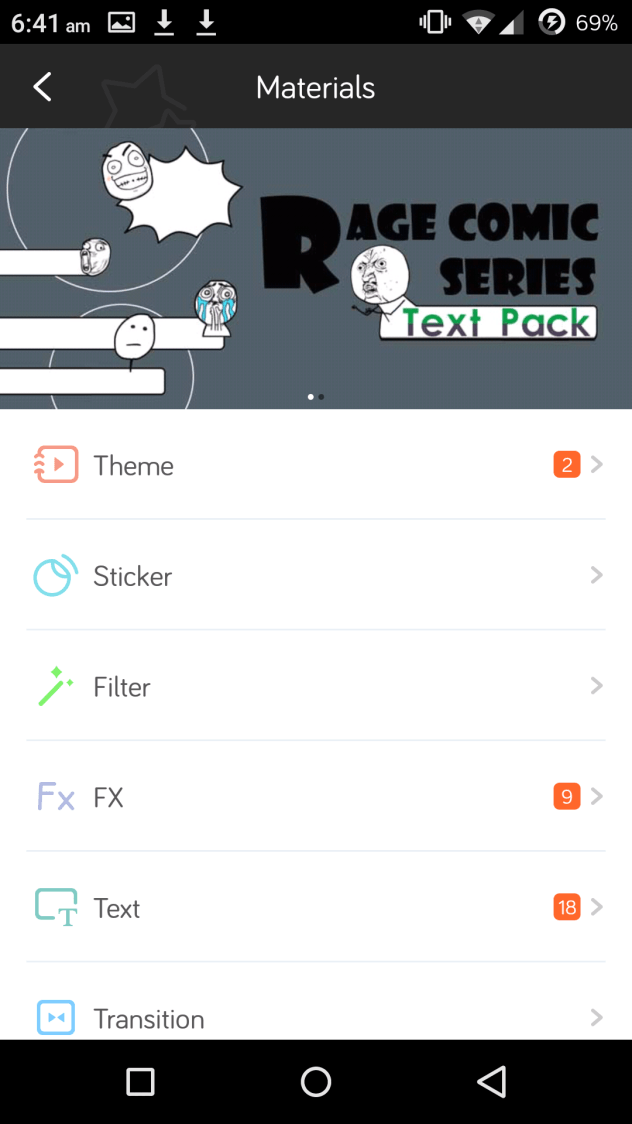
Task: Open the Text materials row
Action: point(316,908)
